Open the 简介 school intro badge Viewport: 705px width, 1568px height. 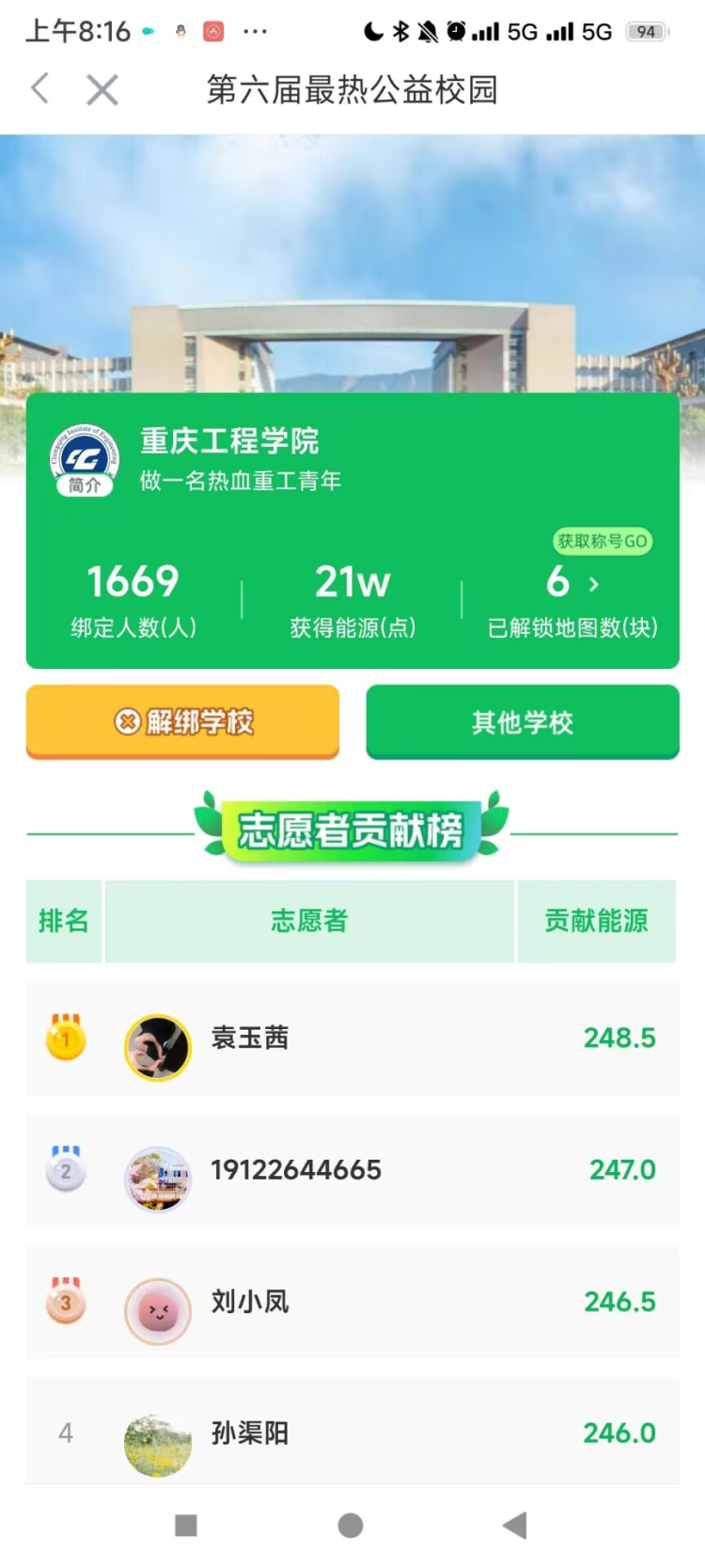coord(85,485)
